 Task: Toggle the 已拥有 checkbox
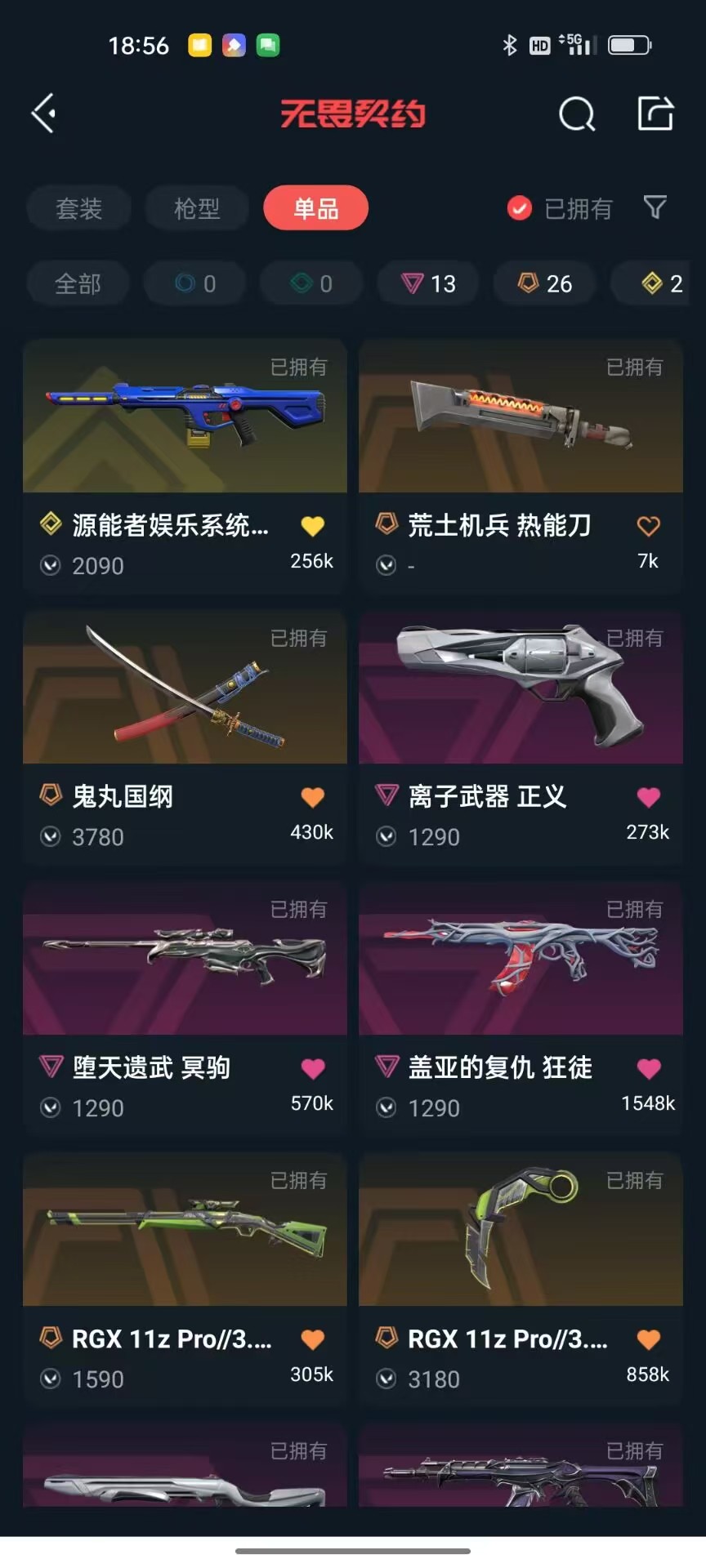(x=520, y=209)
